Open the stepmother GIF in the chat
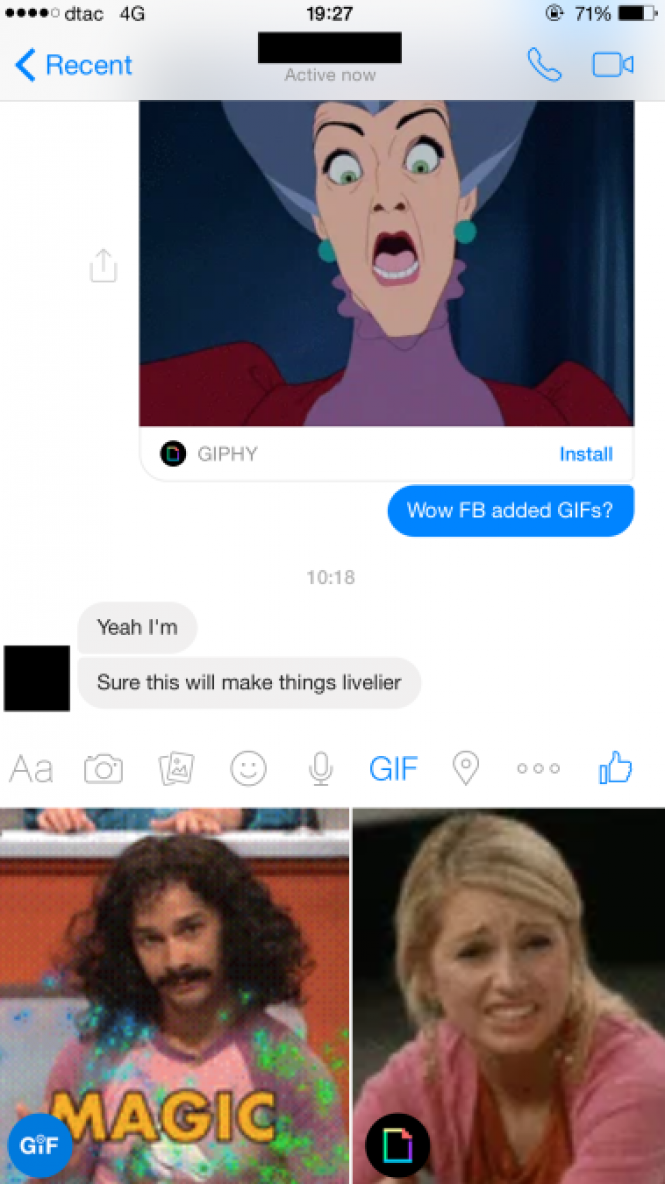Viewport: 665px width, 1184px height. coord(386,263)
